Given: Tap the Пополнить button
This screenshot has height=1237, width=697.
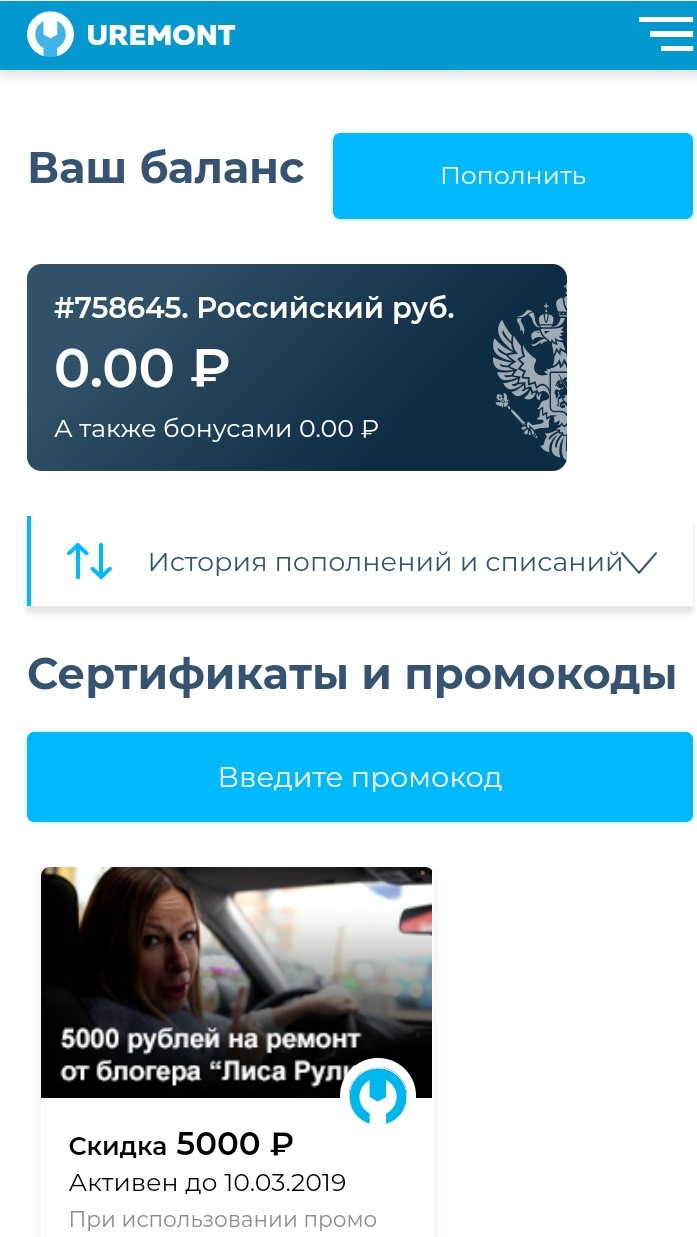Looking at the screenshot, I should coord(512,176).
